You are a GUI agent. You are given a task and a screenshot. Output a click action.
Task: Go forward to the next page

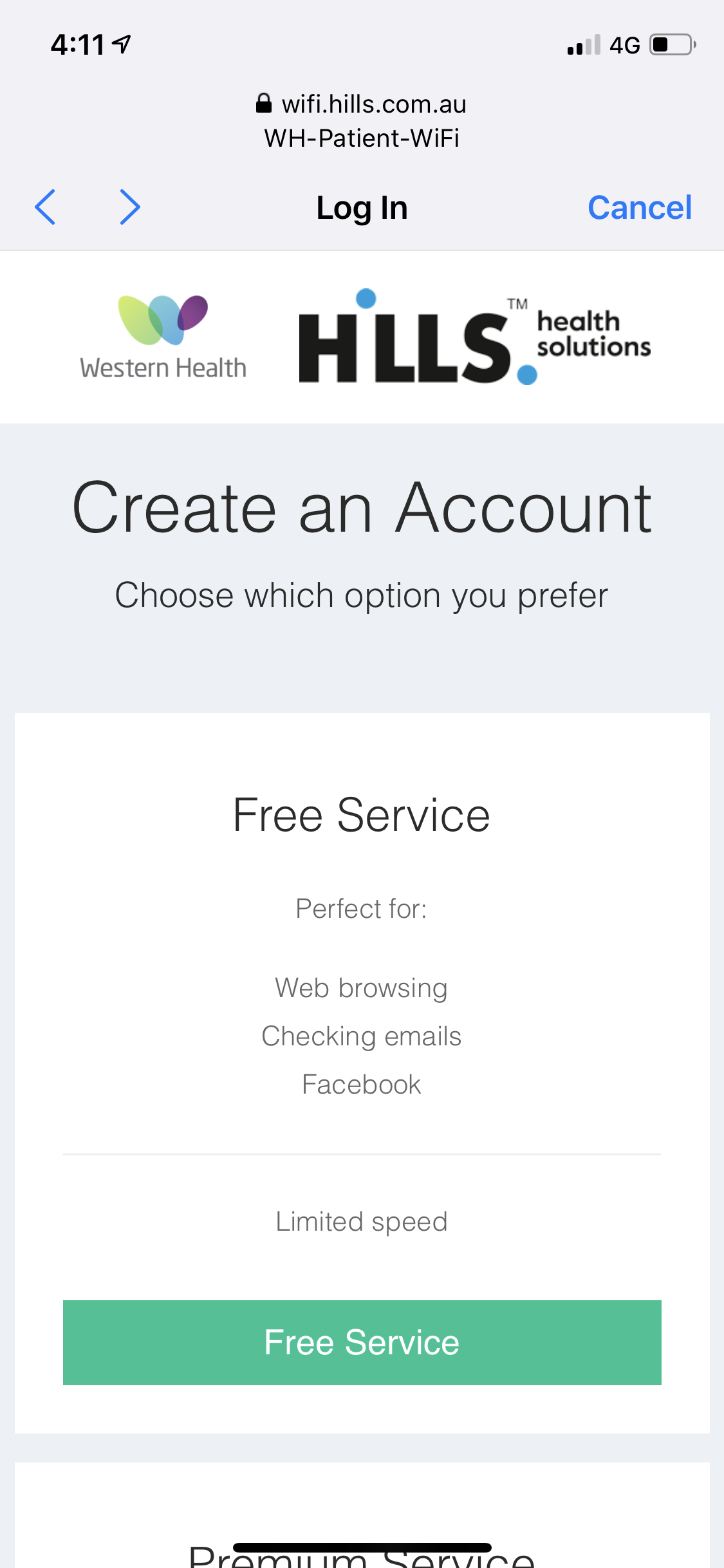(x=130, y=207)
